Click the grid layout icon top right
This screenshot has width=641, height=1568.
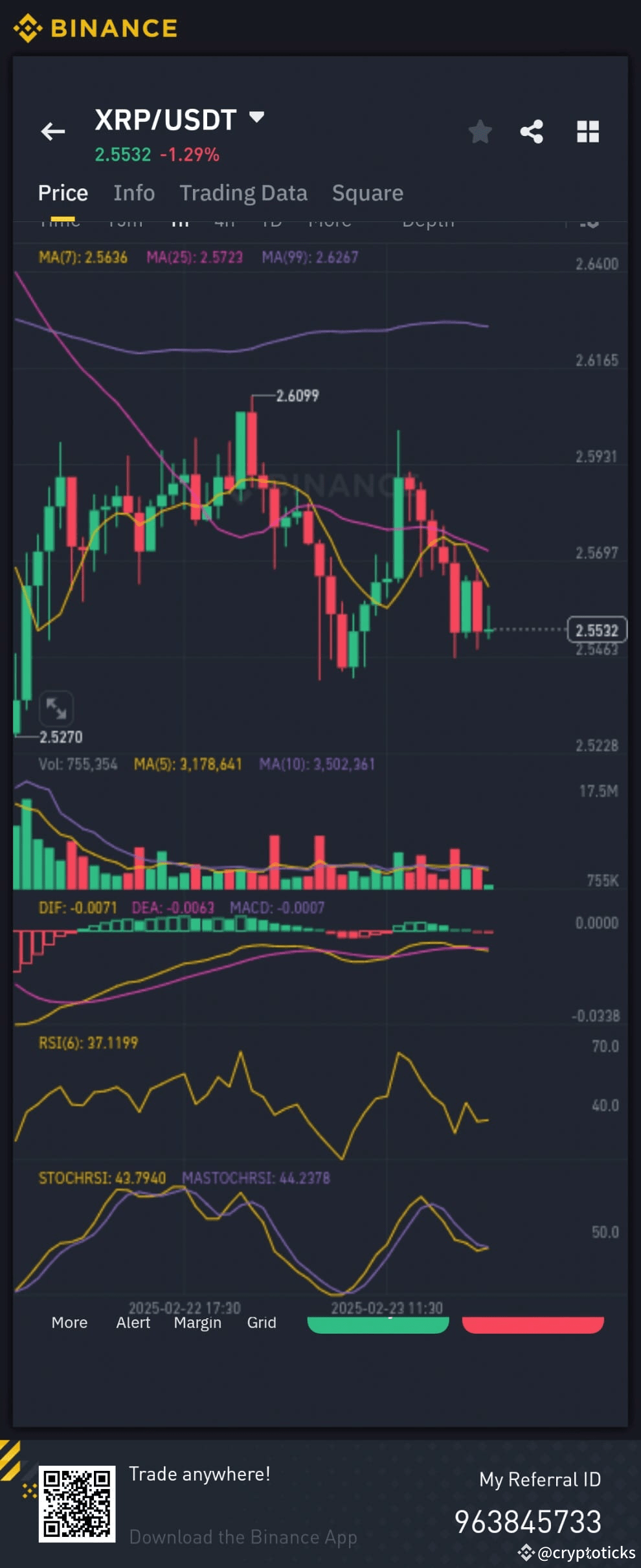(588, 131)
